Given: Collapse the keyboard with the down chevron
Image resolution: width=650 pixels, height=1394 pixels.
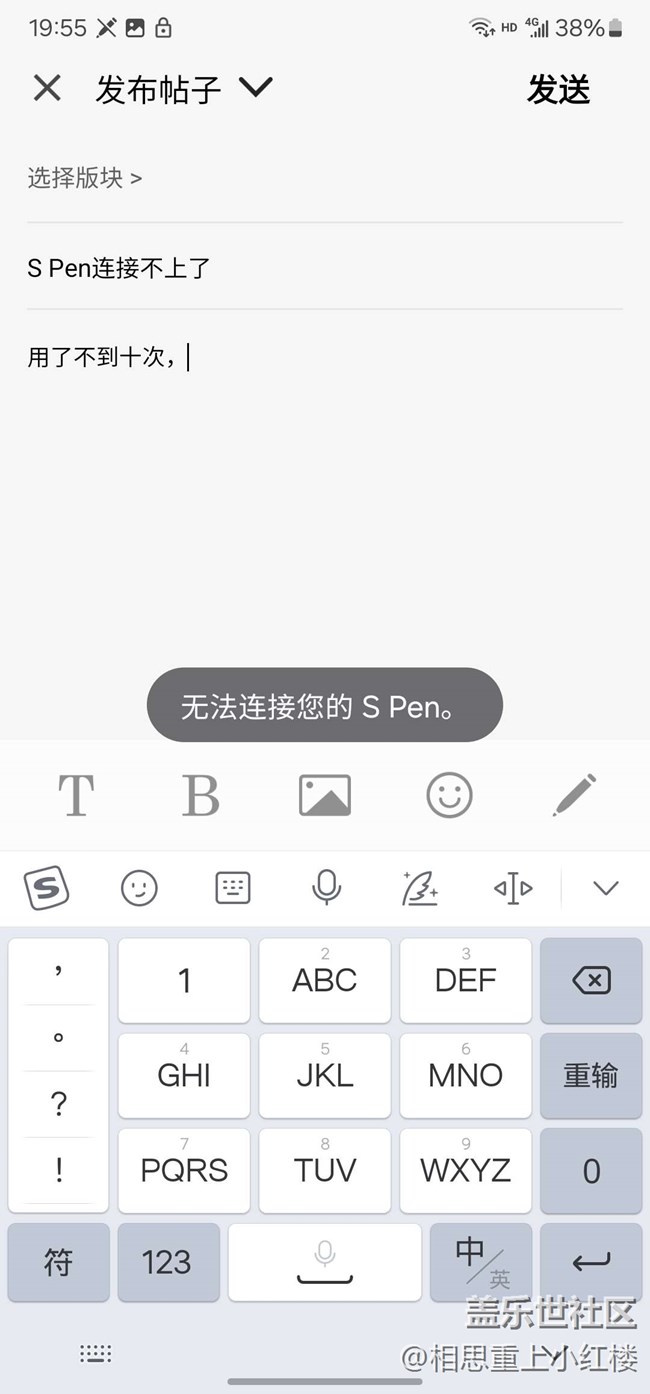Looking at the screenshot, I should (606, 888).
